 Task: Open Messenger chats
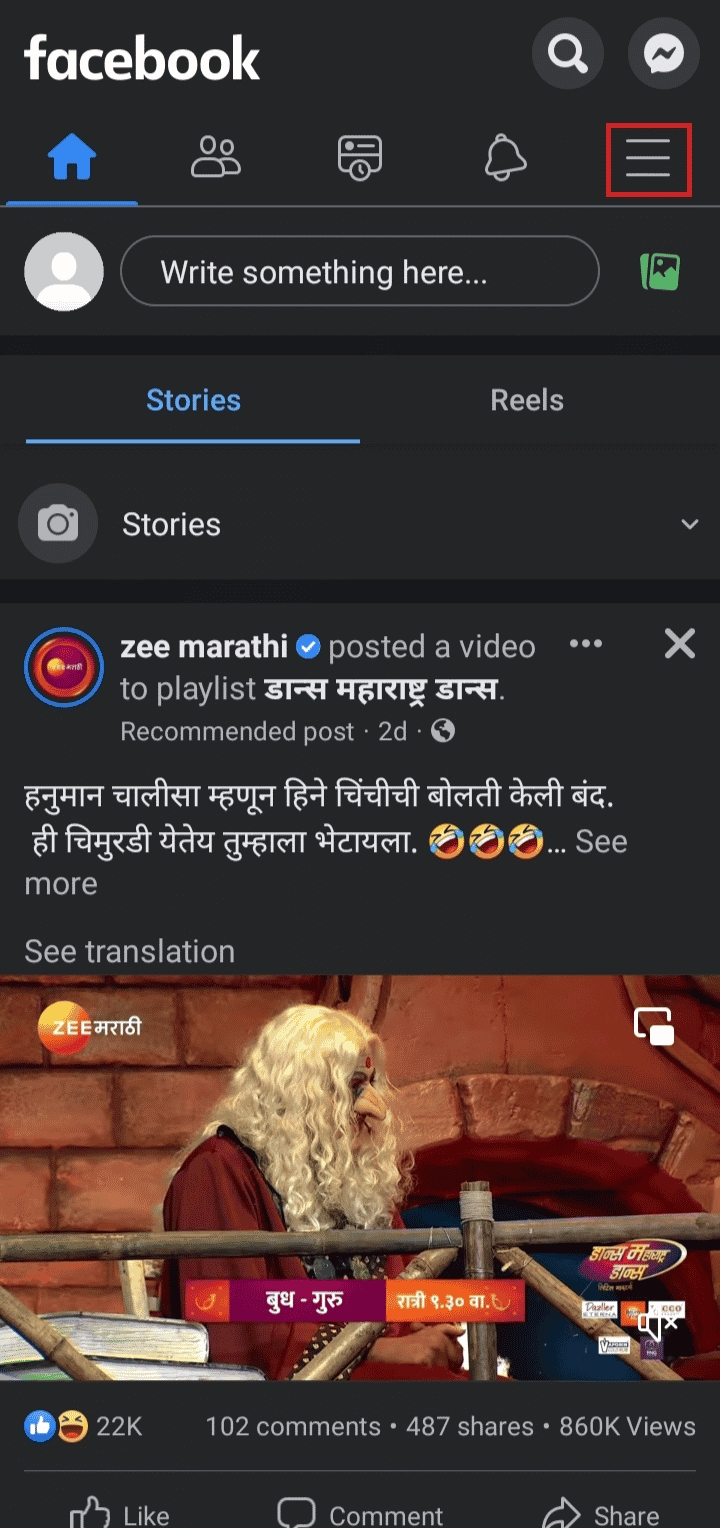tap(663, 52)
